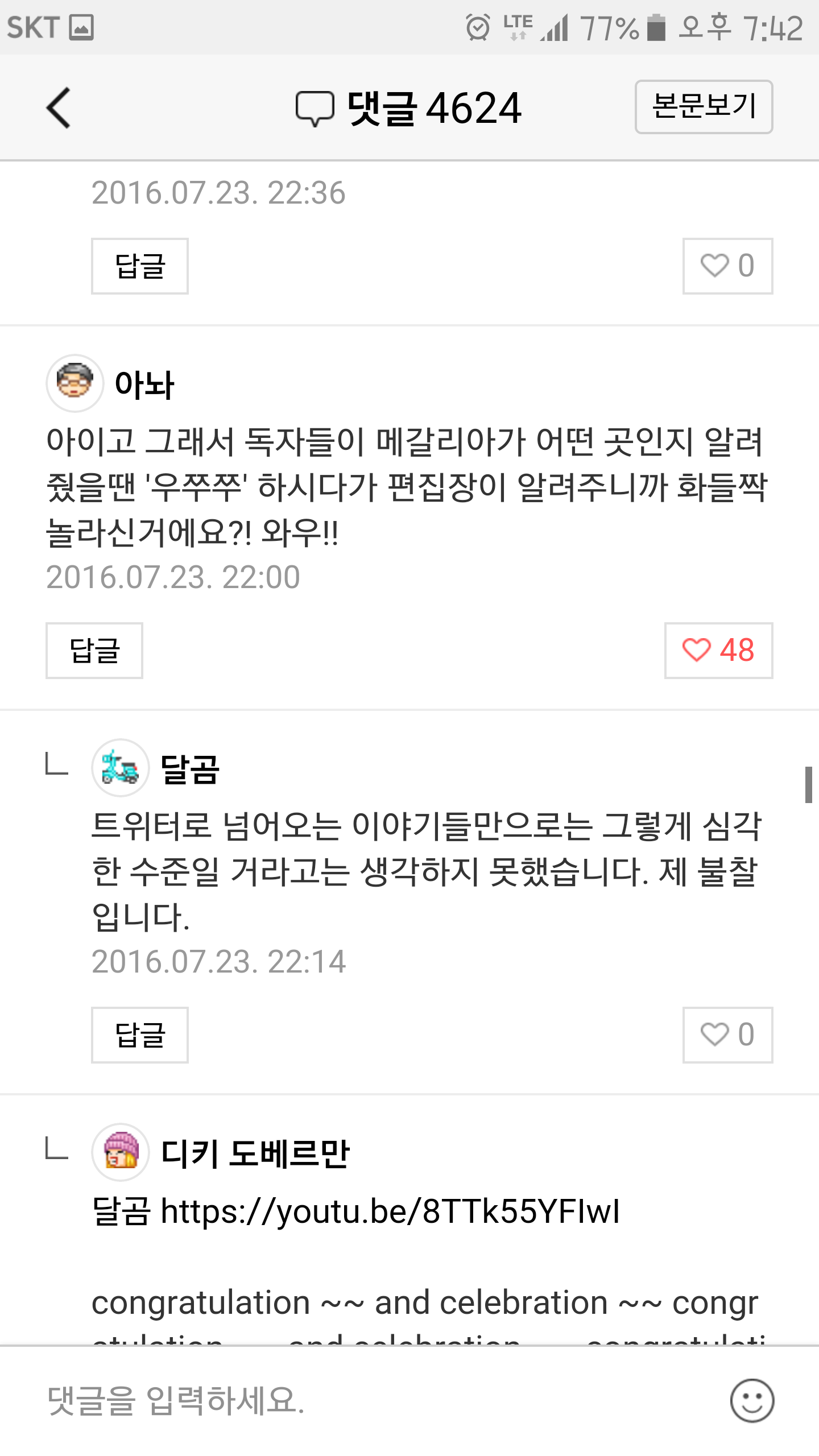
Task: View 아놔's profile picture
Action: [75, 383]
